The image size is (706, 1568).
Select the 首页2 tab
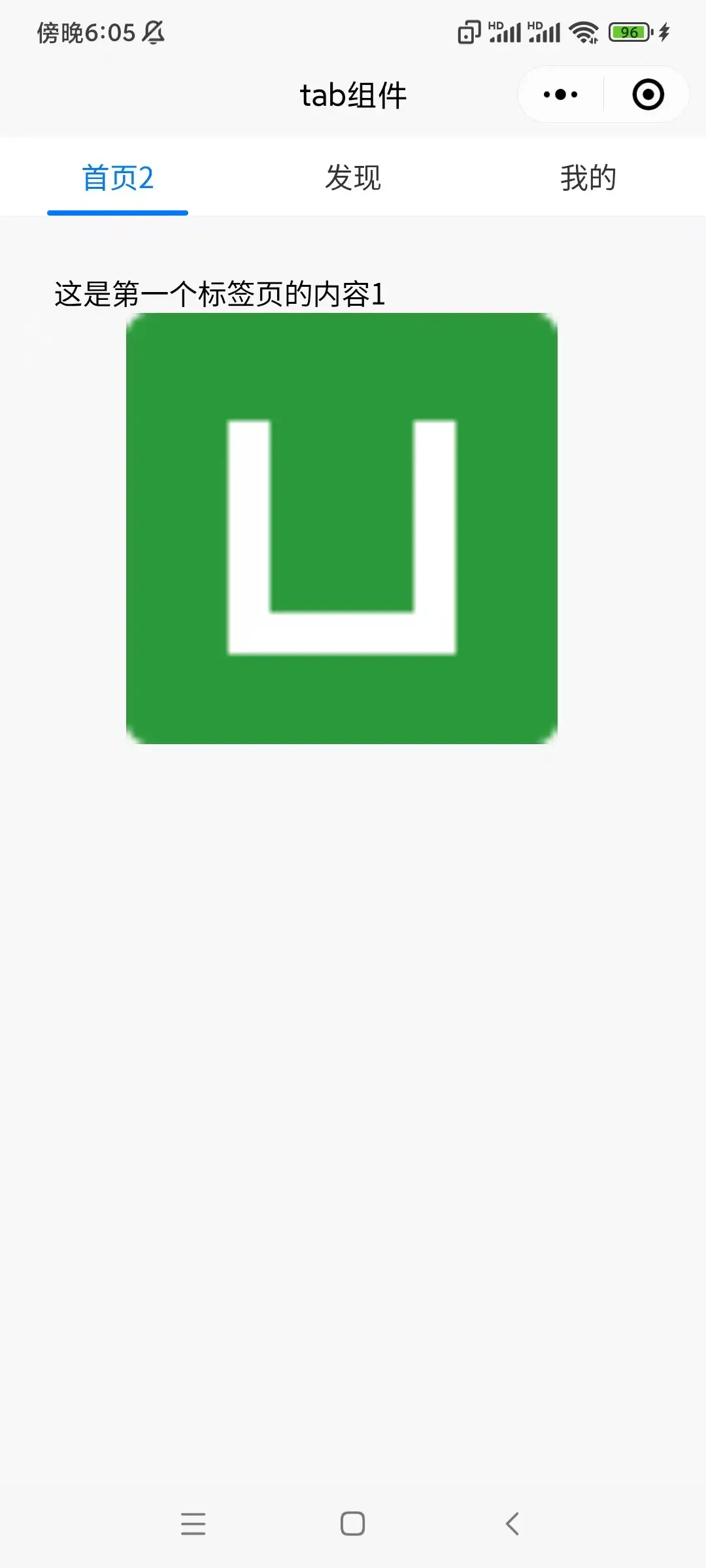click(x=118, y=178)
